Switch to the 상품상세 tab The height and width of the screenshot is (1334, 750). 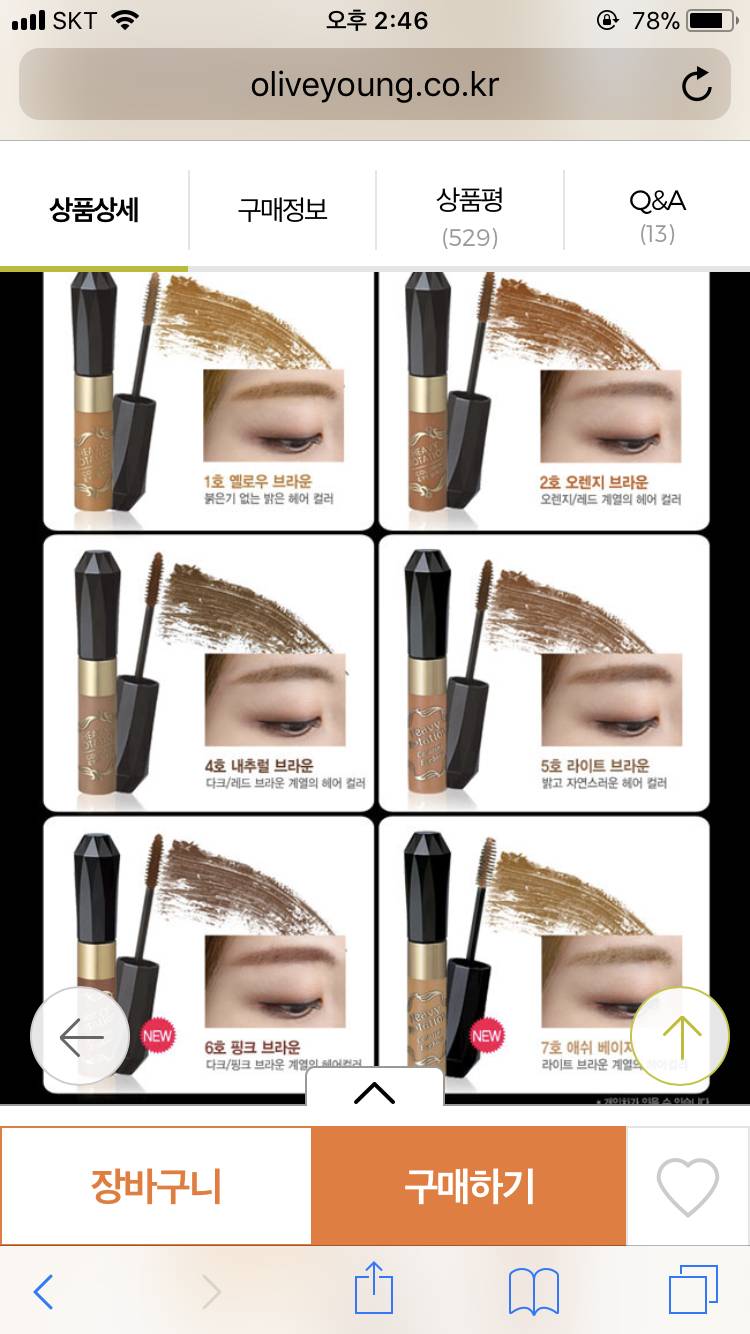[x=94, y=210]
